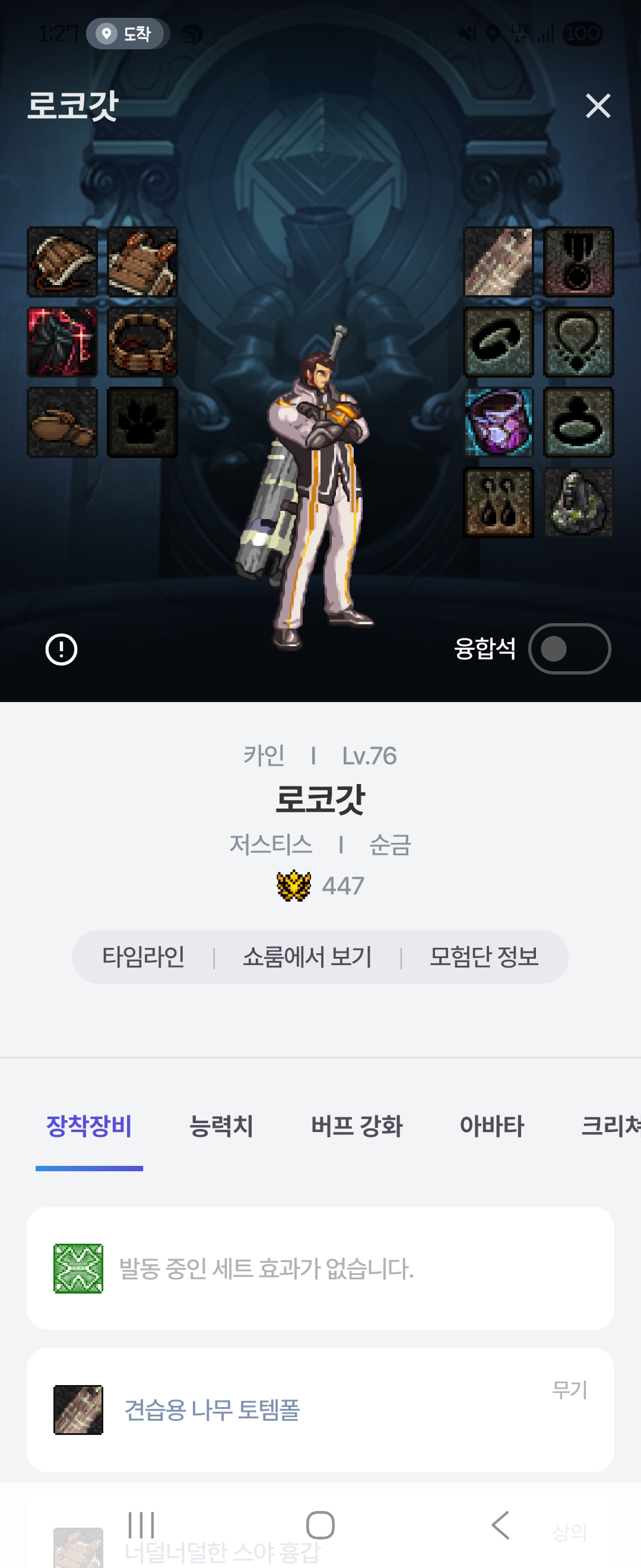641x1568 pixels.
Task: Open 견습용 나무 토템폴 weapon item
Action: [212, 1410]
